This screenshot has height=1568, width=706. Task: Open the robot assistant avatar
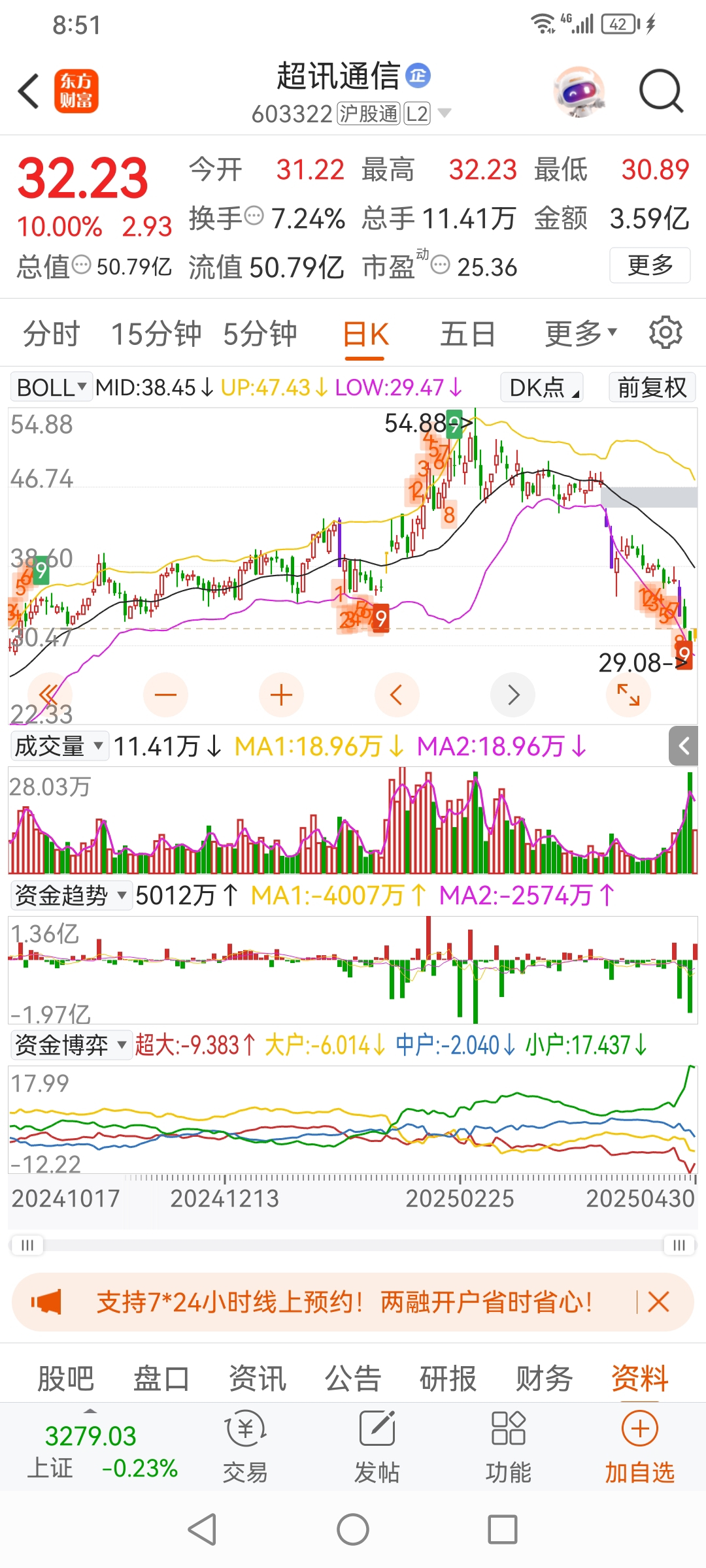click(579, 91)
